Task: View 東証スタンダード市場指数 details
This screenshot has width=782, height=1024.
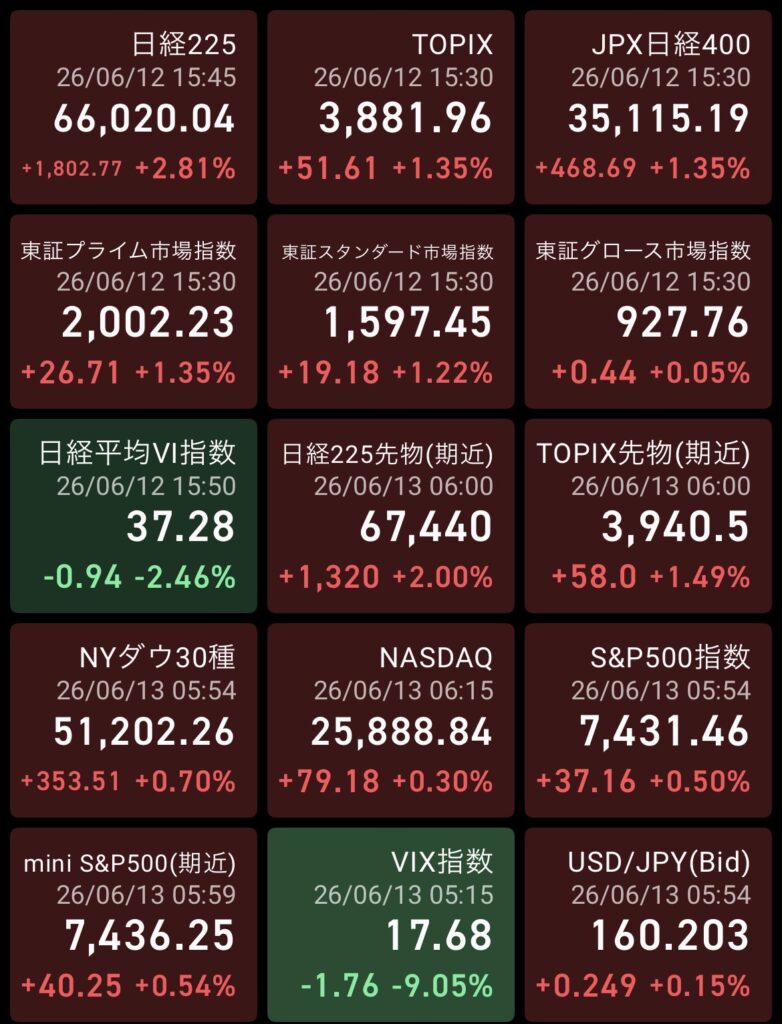Action: click(391, 312)
